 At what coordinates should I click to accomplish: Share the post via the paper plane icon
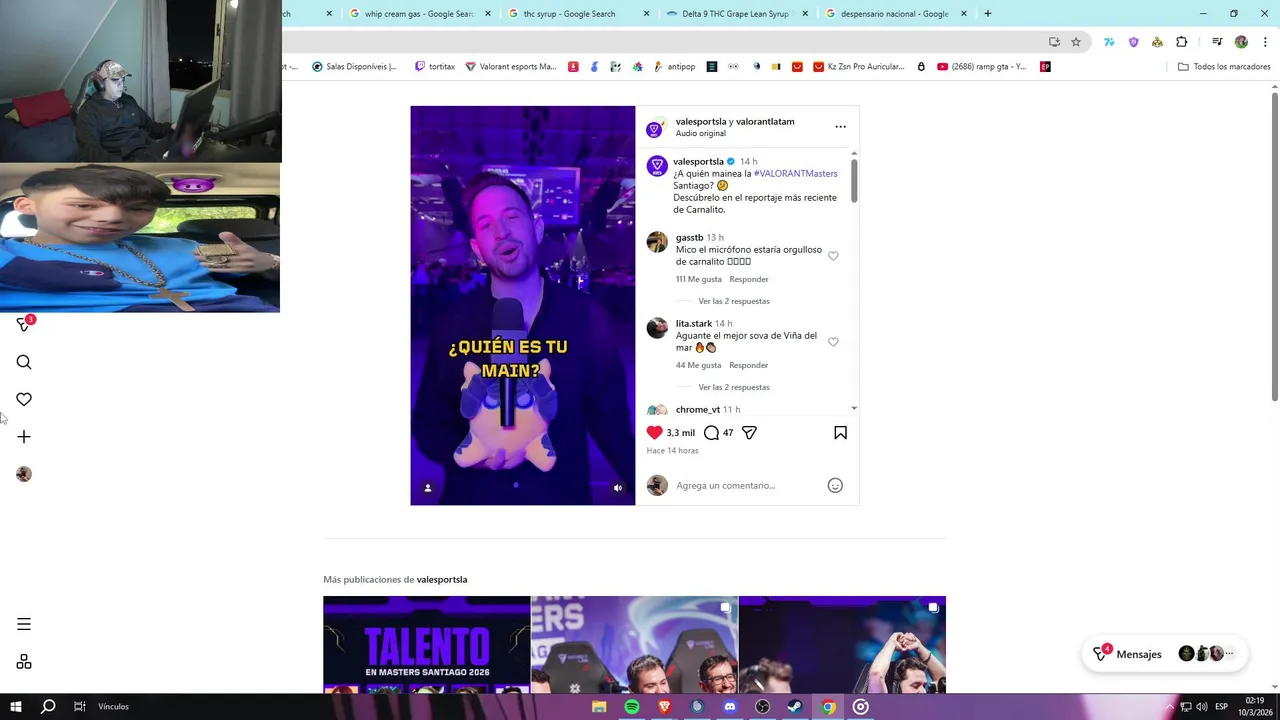749,433
